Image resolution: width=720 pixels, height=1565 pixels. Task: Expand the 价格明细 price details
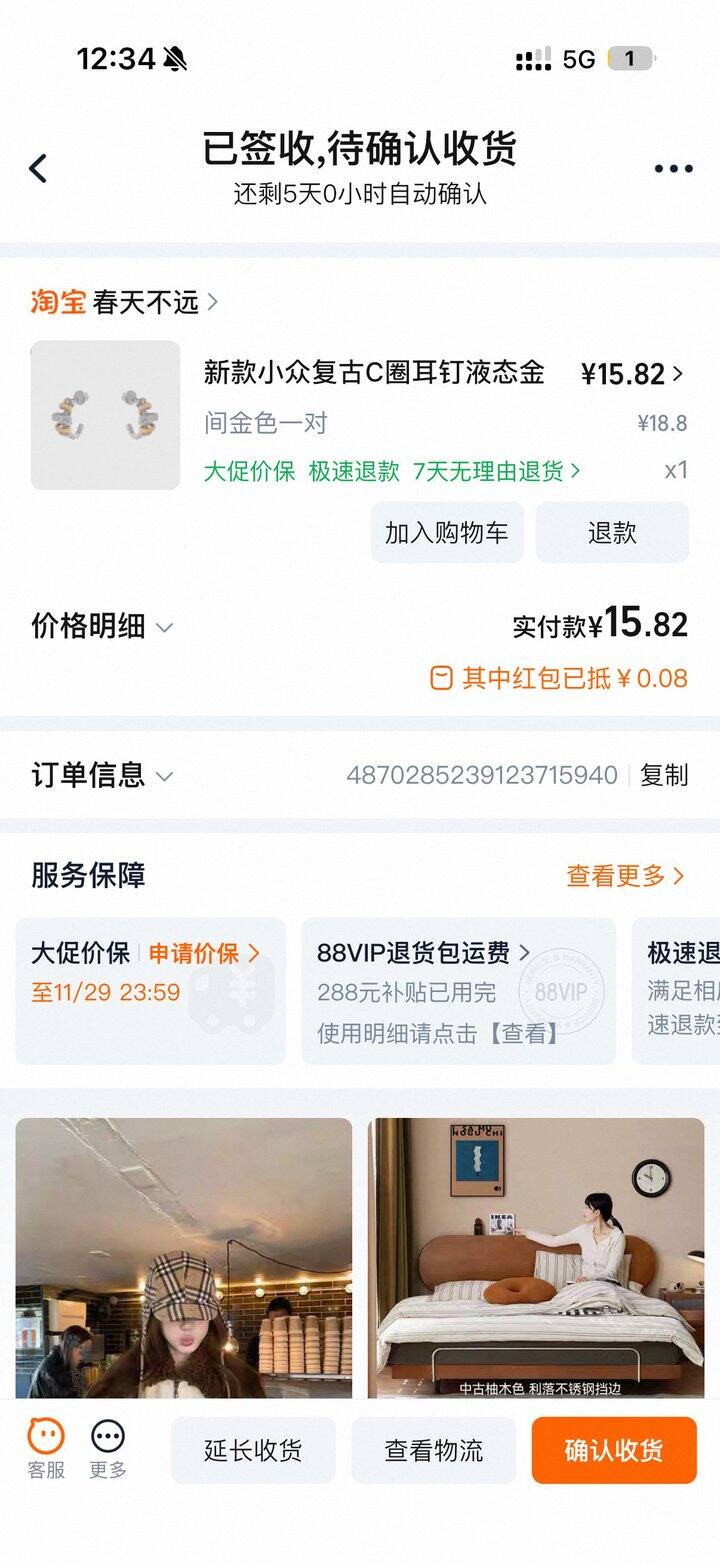point(102,627)
